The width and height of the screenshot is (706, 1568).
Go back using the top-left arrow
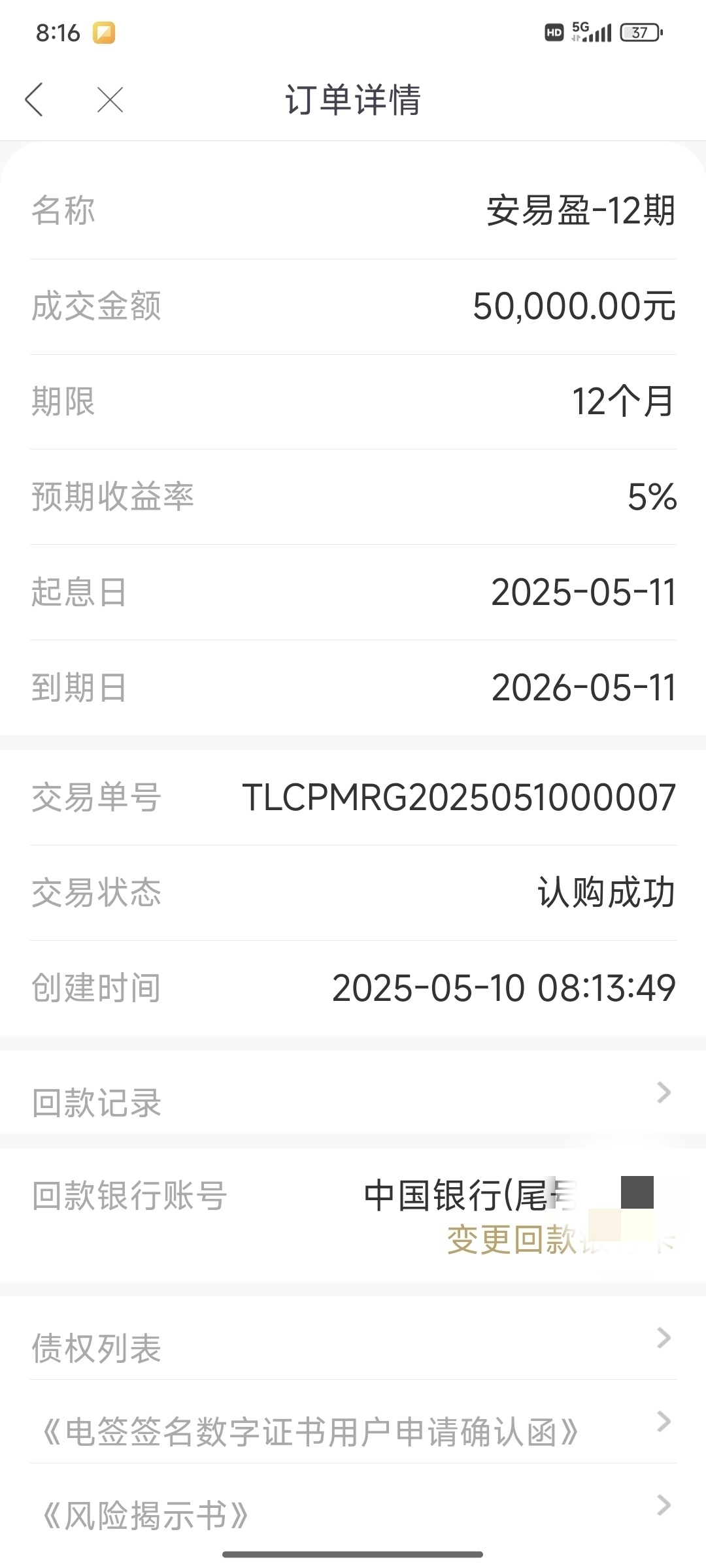tap(34, 100)
